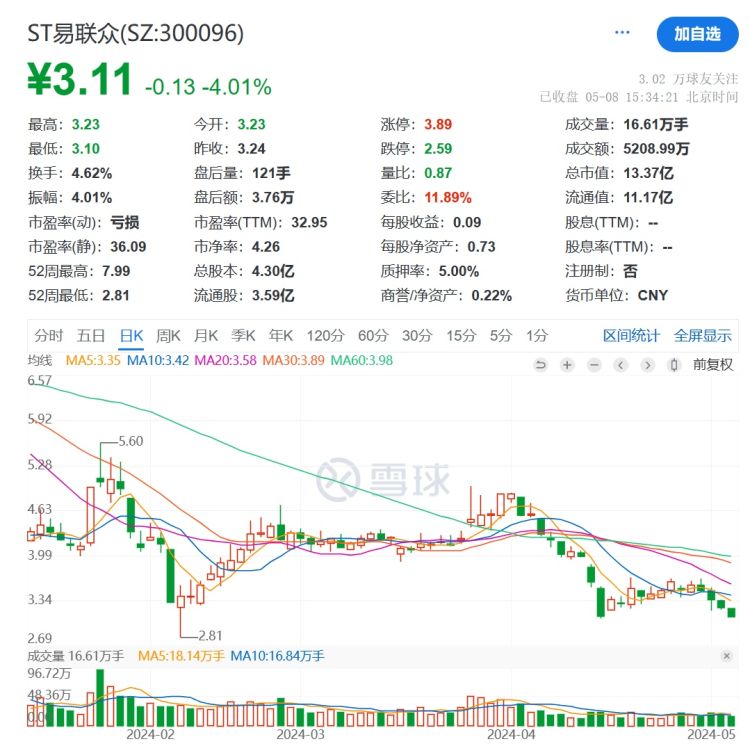750x753 pixels.
Task: Switch to the 月K chart tab
Action: point(207,336)
